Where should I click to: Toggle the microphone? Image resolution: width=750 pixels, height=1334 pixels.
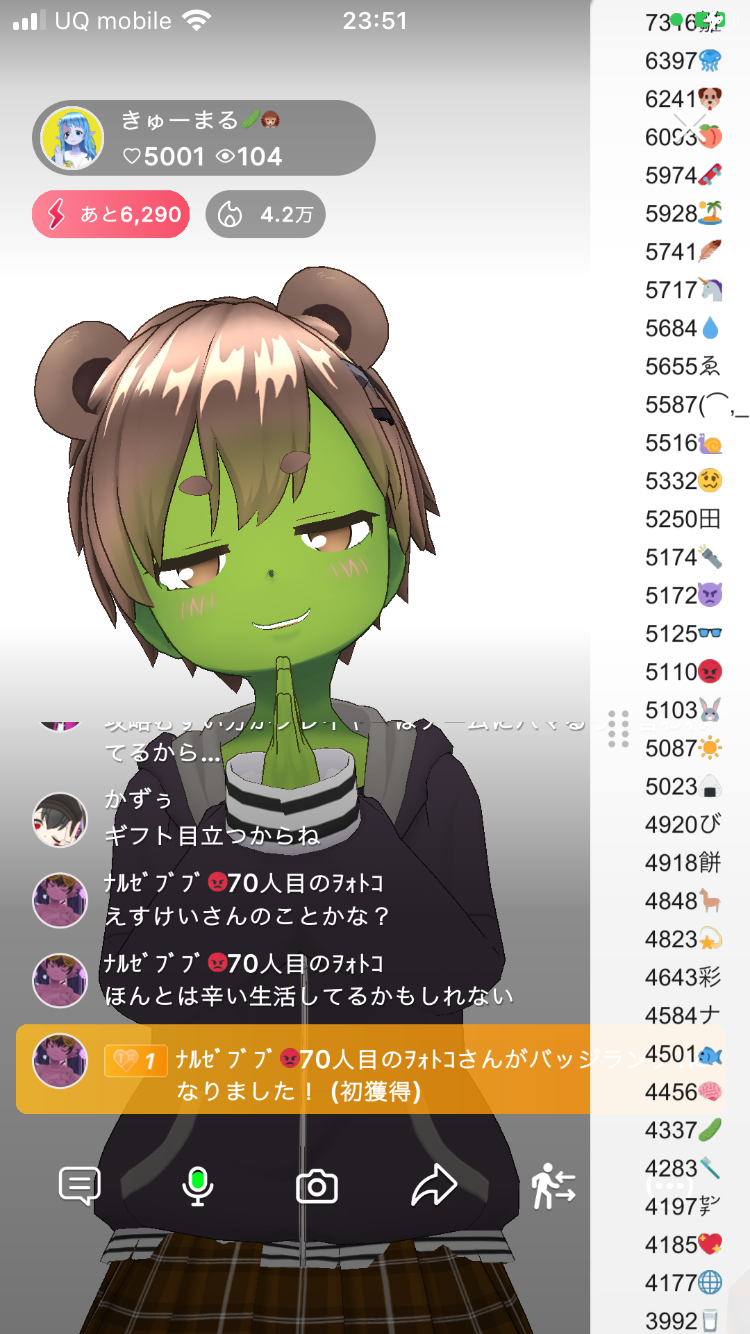click(x=197, y=1186)
